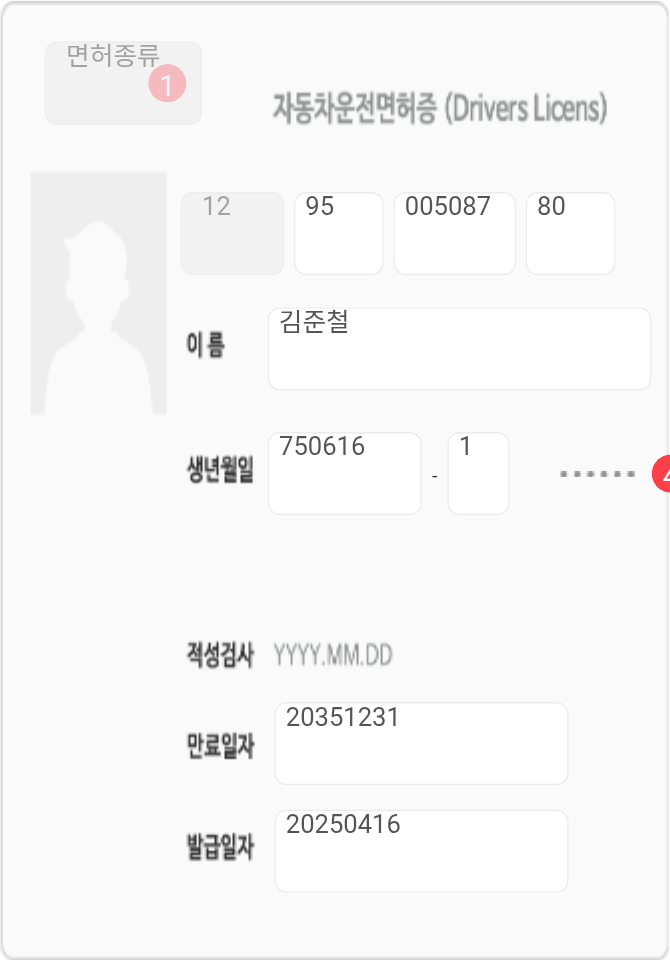Edit the 생년월일 birth date field 750616
Viewport: 670px width, 960px height.
345,473
